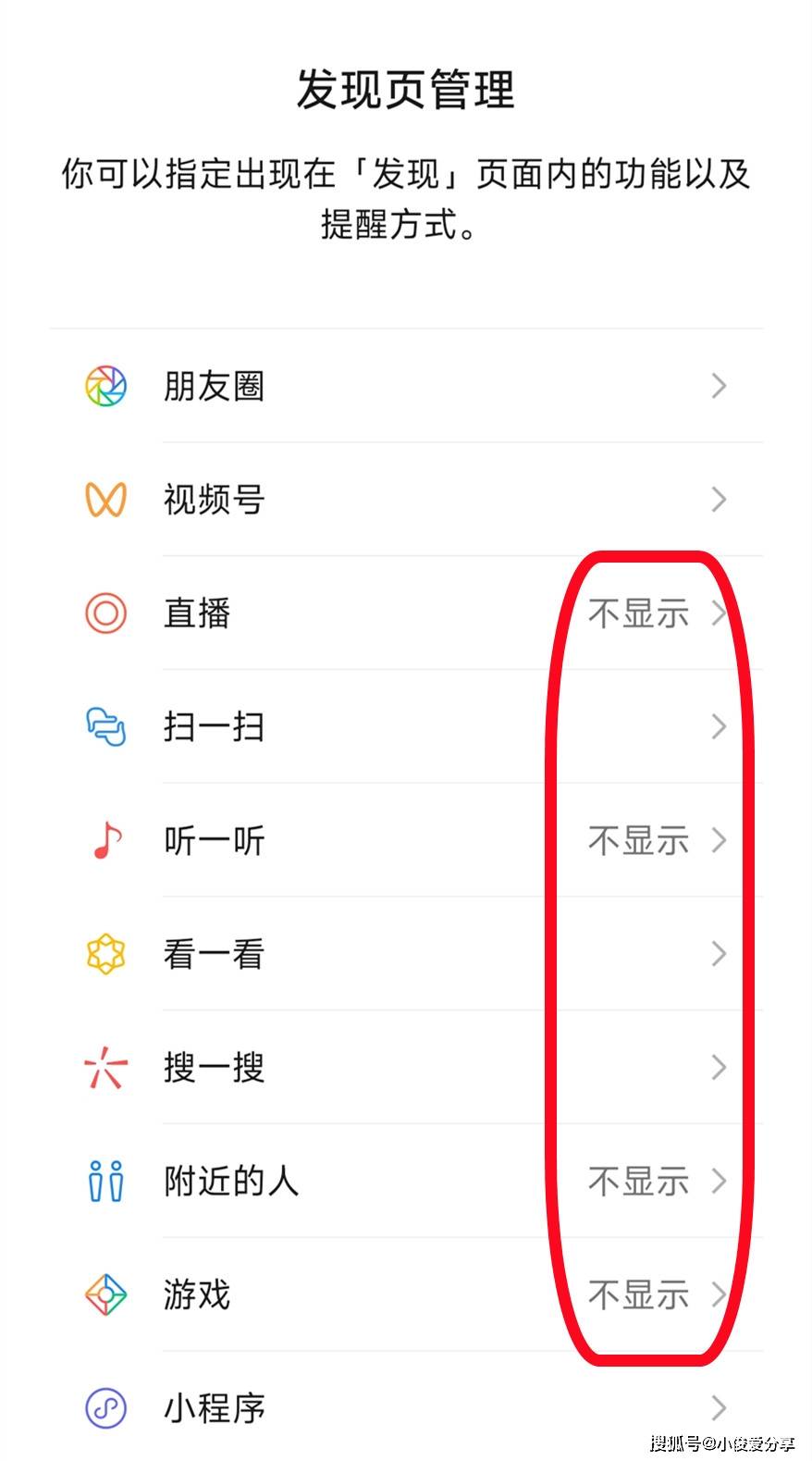Image resolution: width=812 pixels, height=1461 pixels.
Task: Open the 朋友圈 settings row
Action: coord(405,386)
